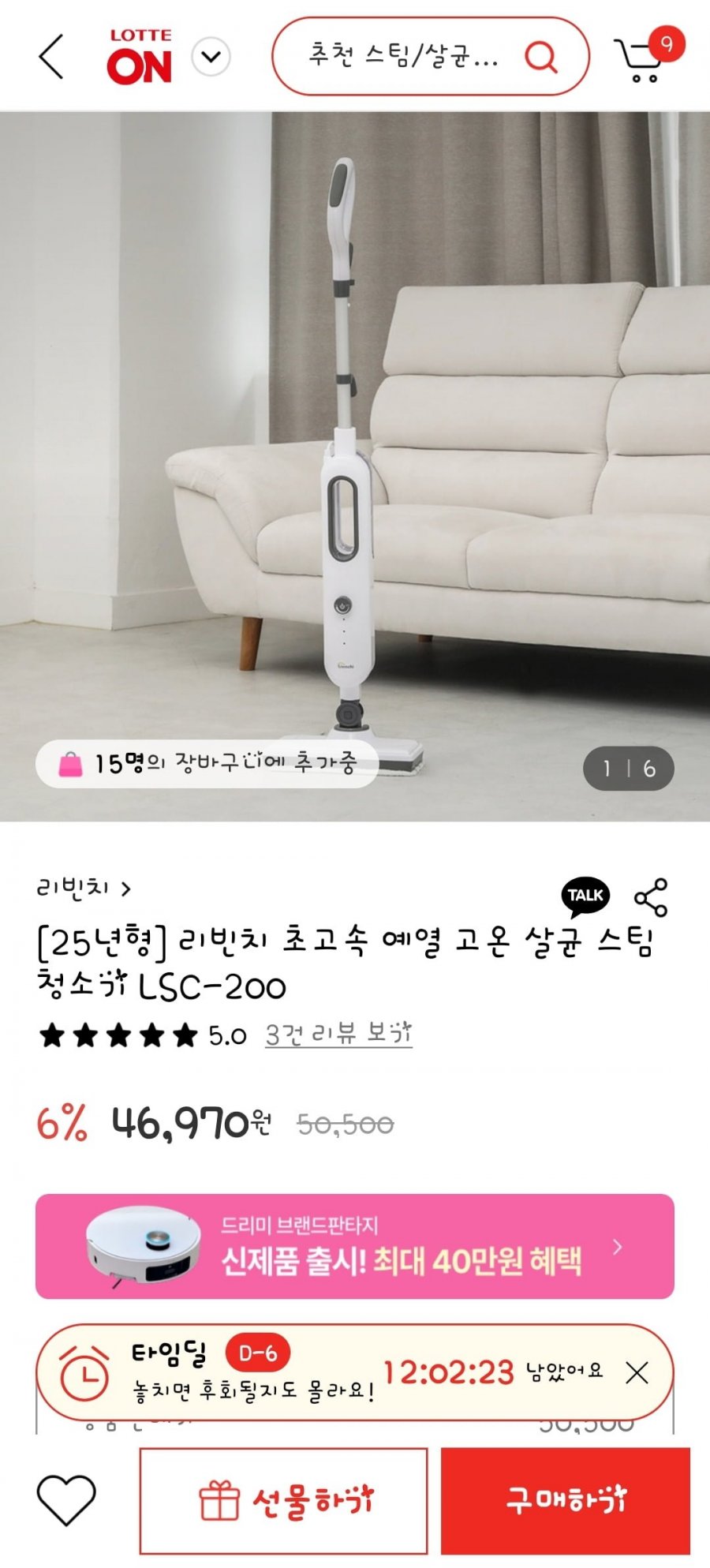Expand the dropdown next to Lotte ON logo
The height and width of the screenshot is (1568, 710).
pos(211,57)
